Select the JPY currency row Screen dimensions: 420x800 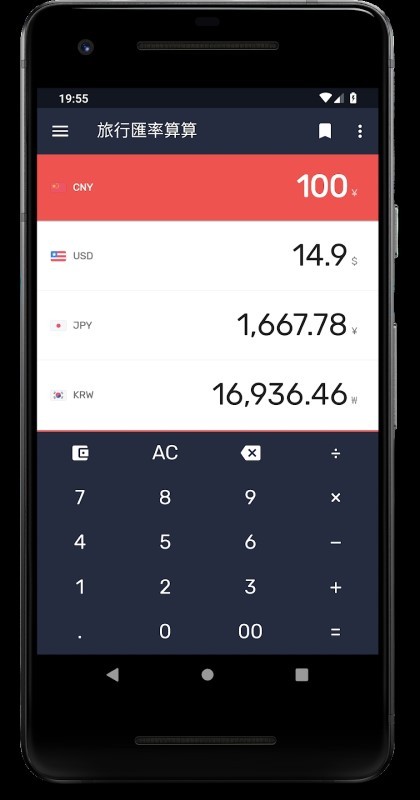(x=208, y=325)
